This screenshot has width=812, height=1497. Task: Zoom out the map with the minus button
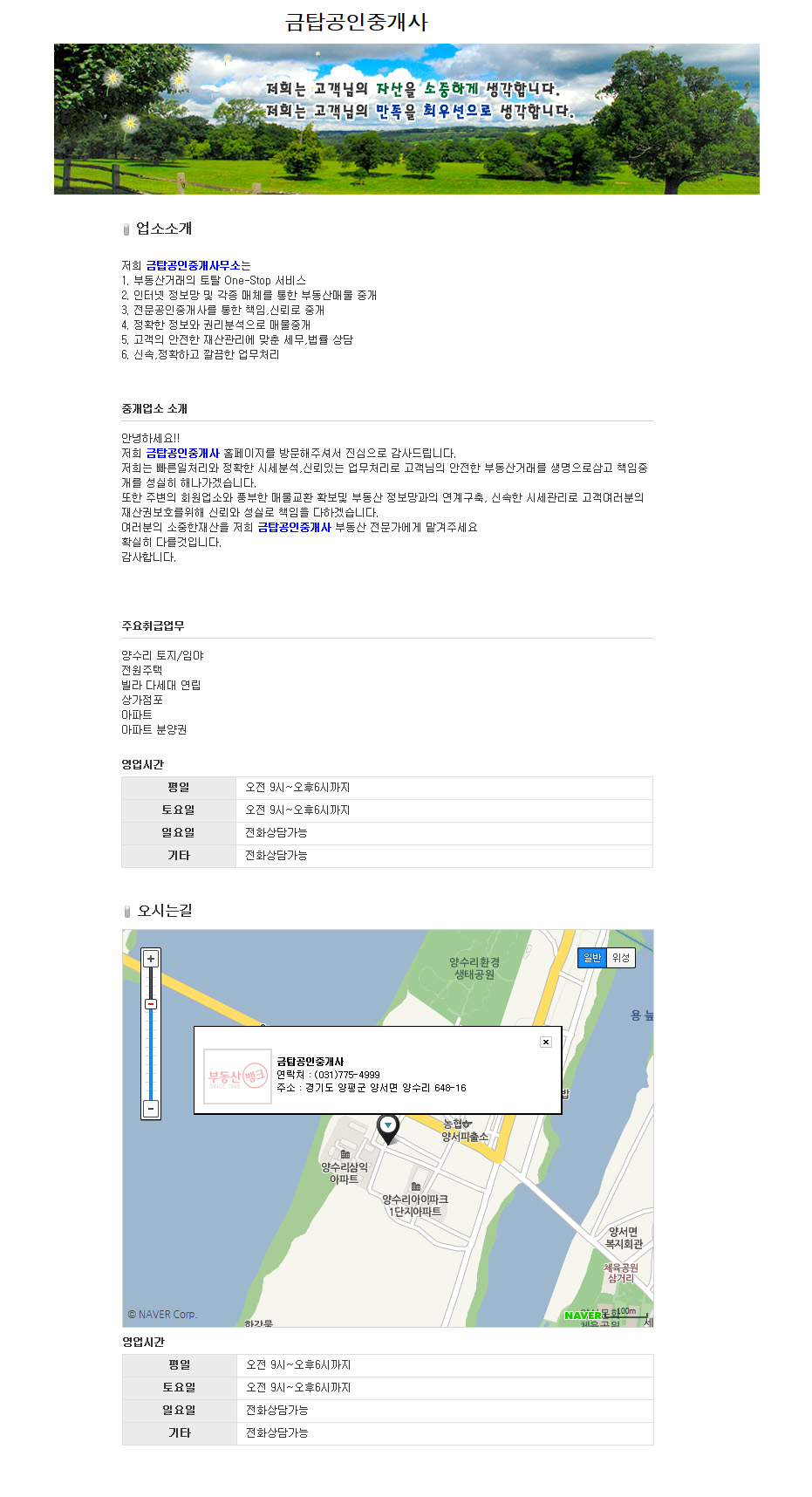tap(151, 1109)
